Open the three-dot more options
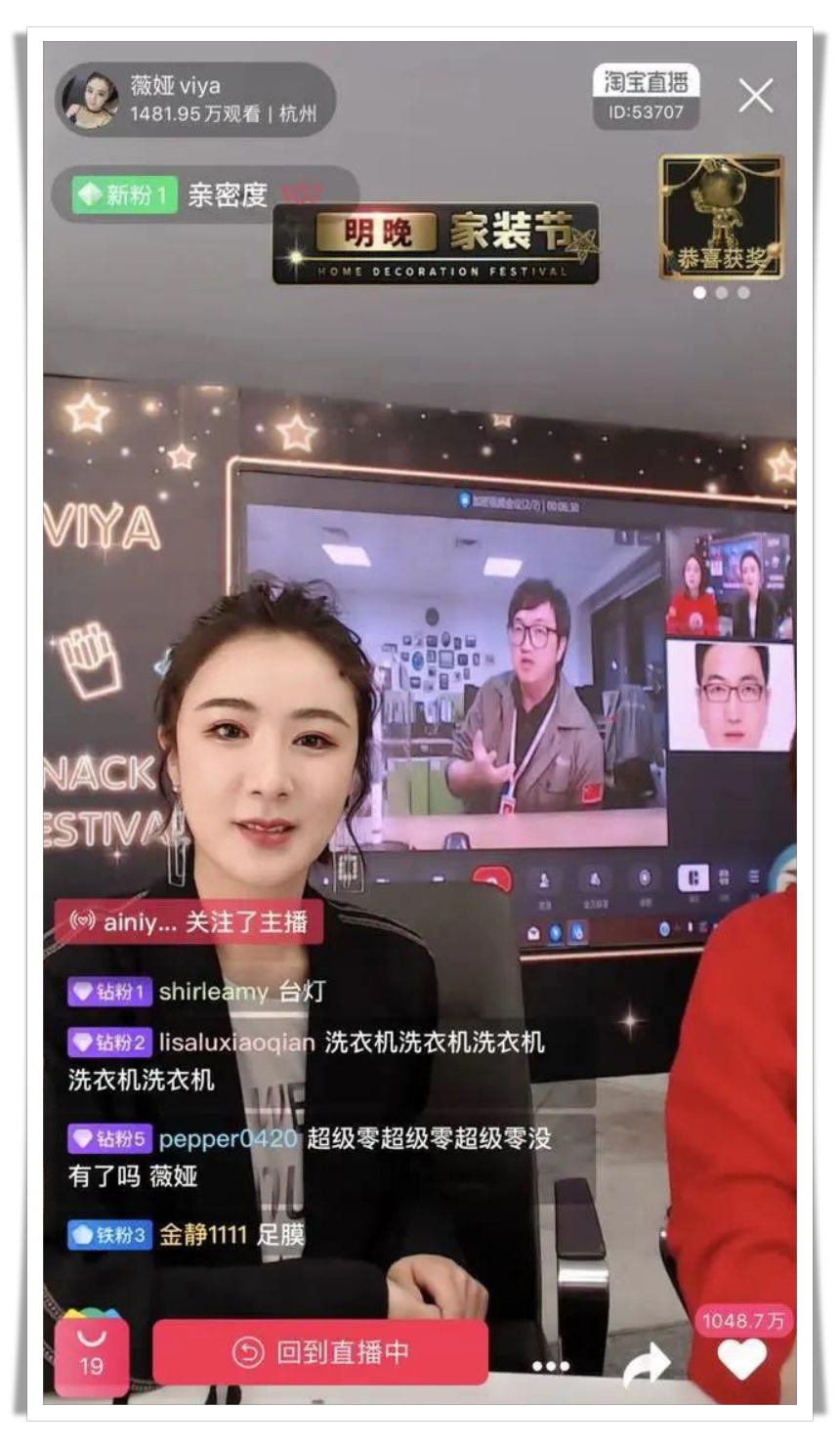Screen dimensions: 840x1448 point(550,1366)
